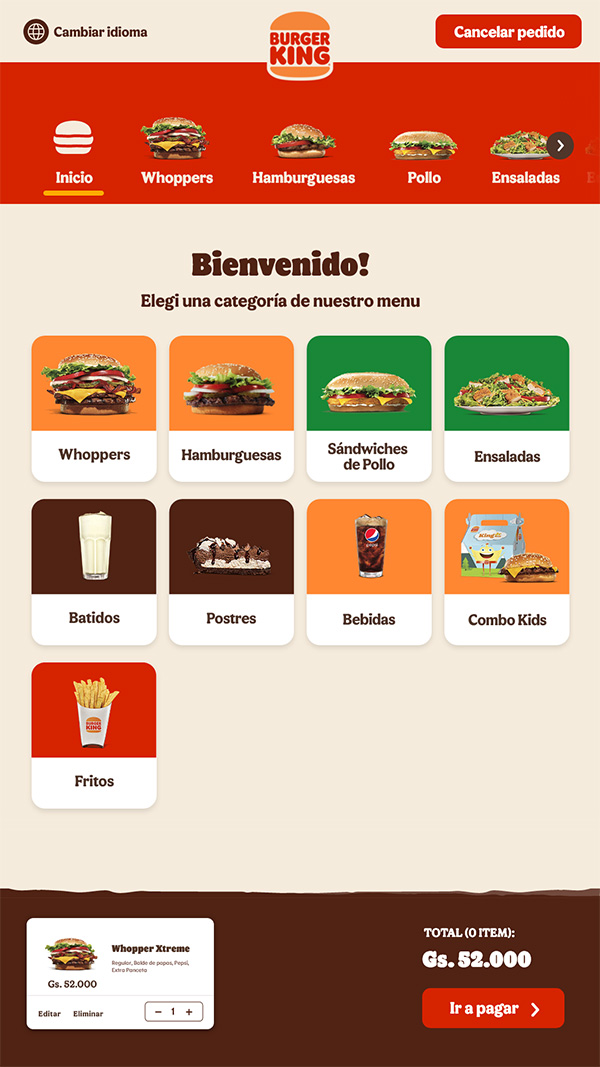Select the Pollo tab
The height and width of the screenshot is (1067, 600).
[x=424, y=153]
